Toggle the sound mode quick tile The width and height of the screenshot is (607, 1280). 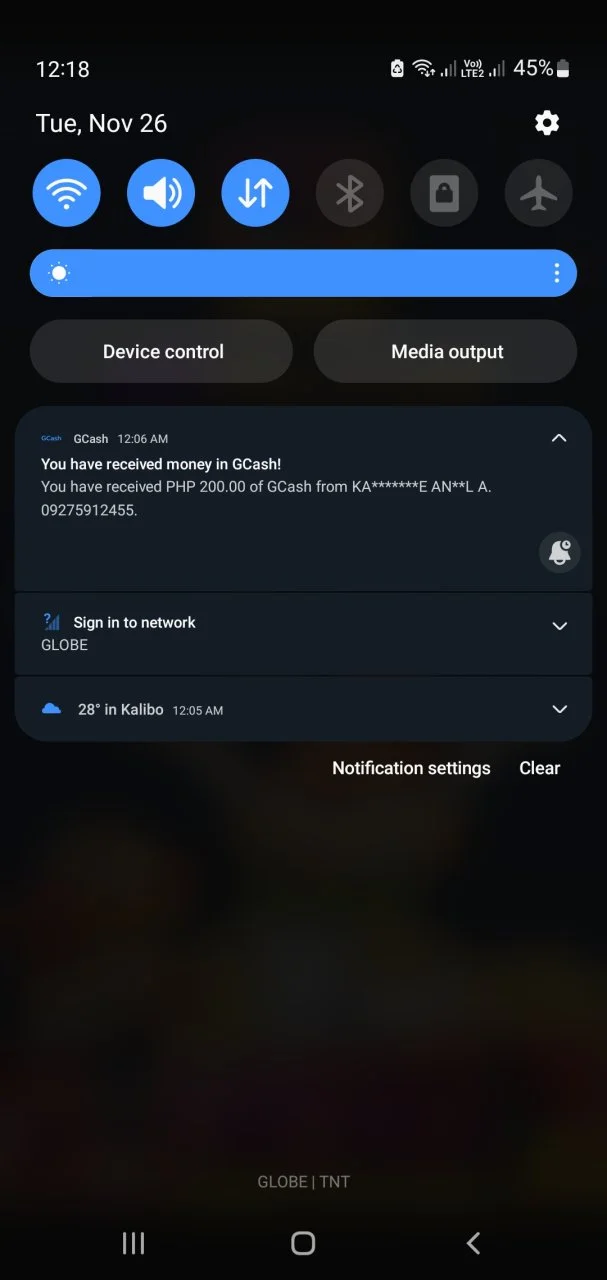pyautogui.click(x=161, y=193)
